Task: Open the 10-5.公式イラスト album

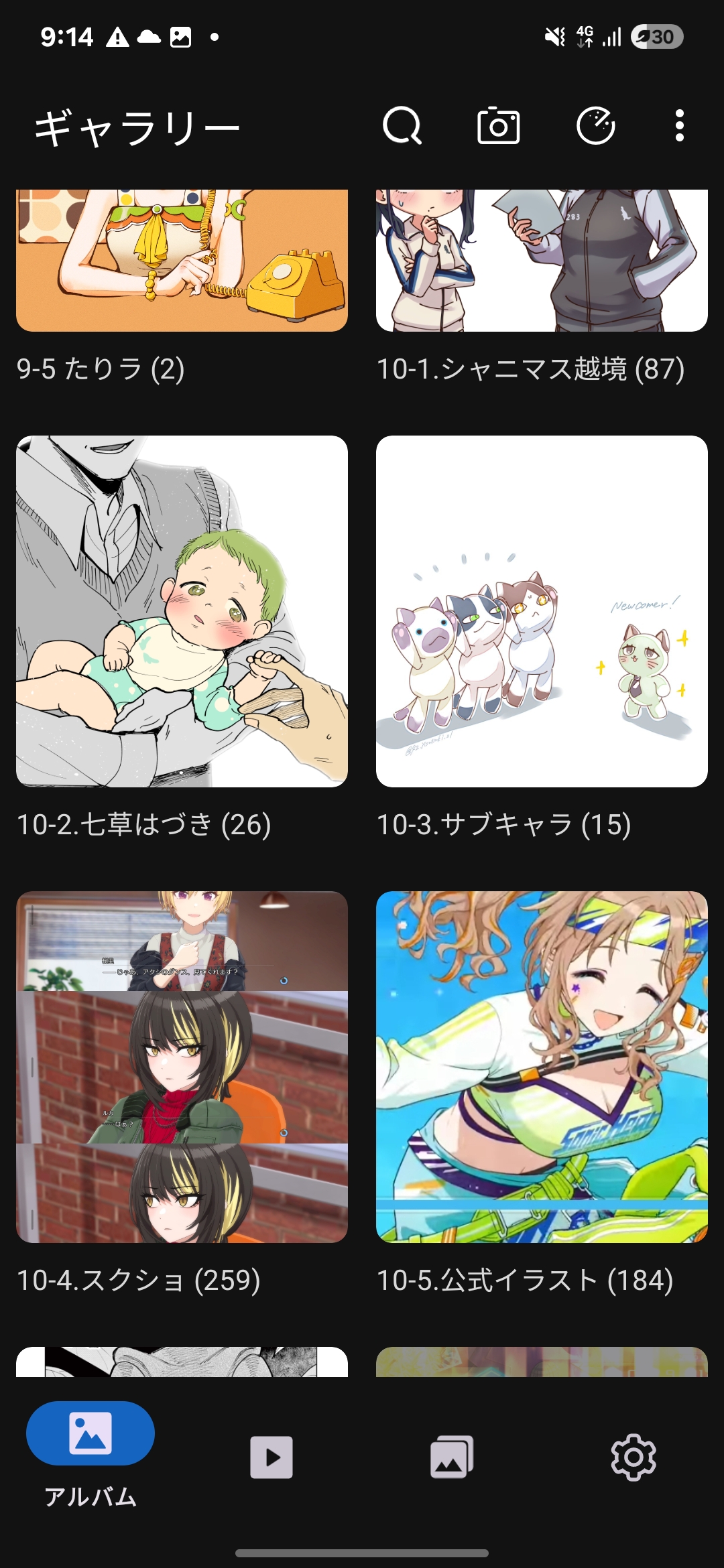Action: [x=542, y=1067]
